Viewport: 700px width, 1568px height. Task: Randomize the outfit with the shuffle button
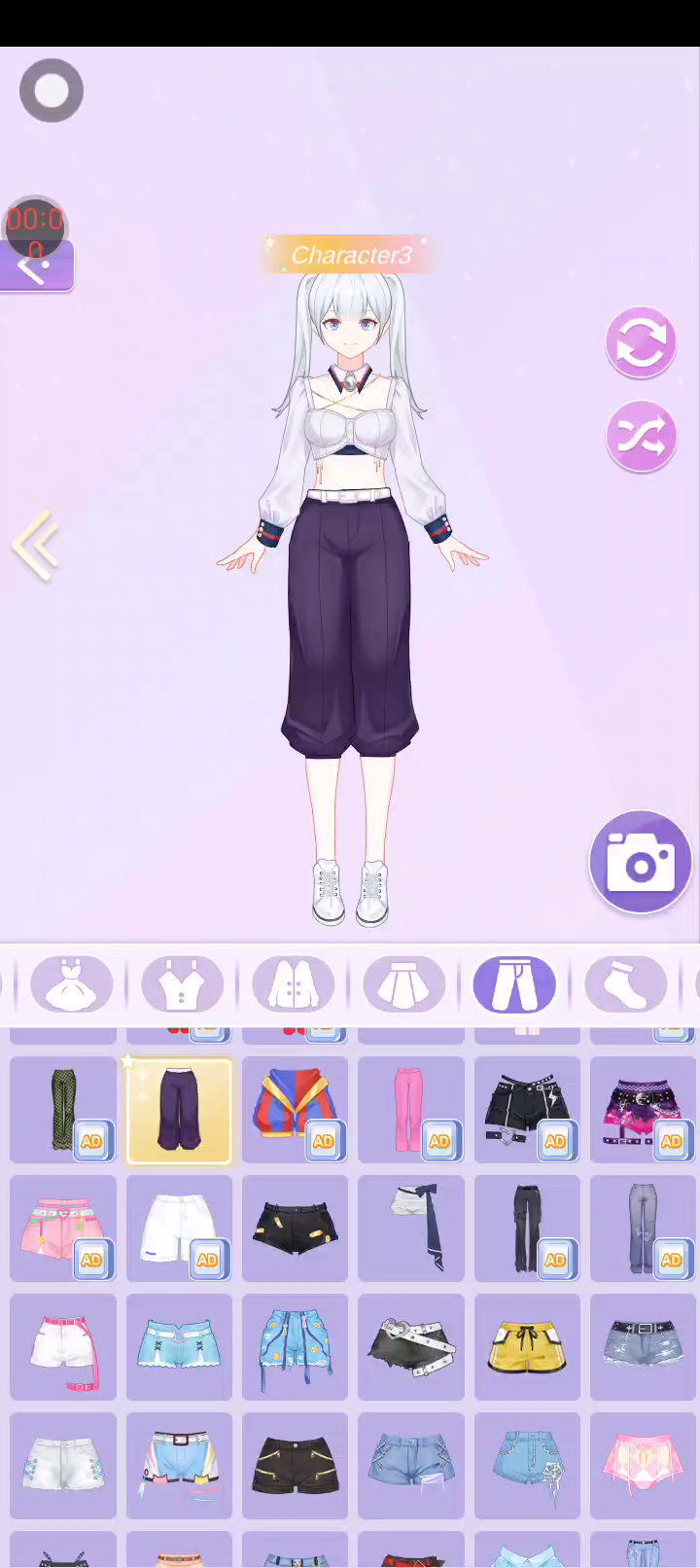pos(641,437)
